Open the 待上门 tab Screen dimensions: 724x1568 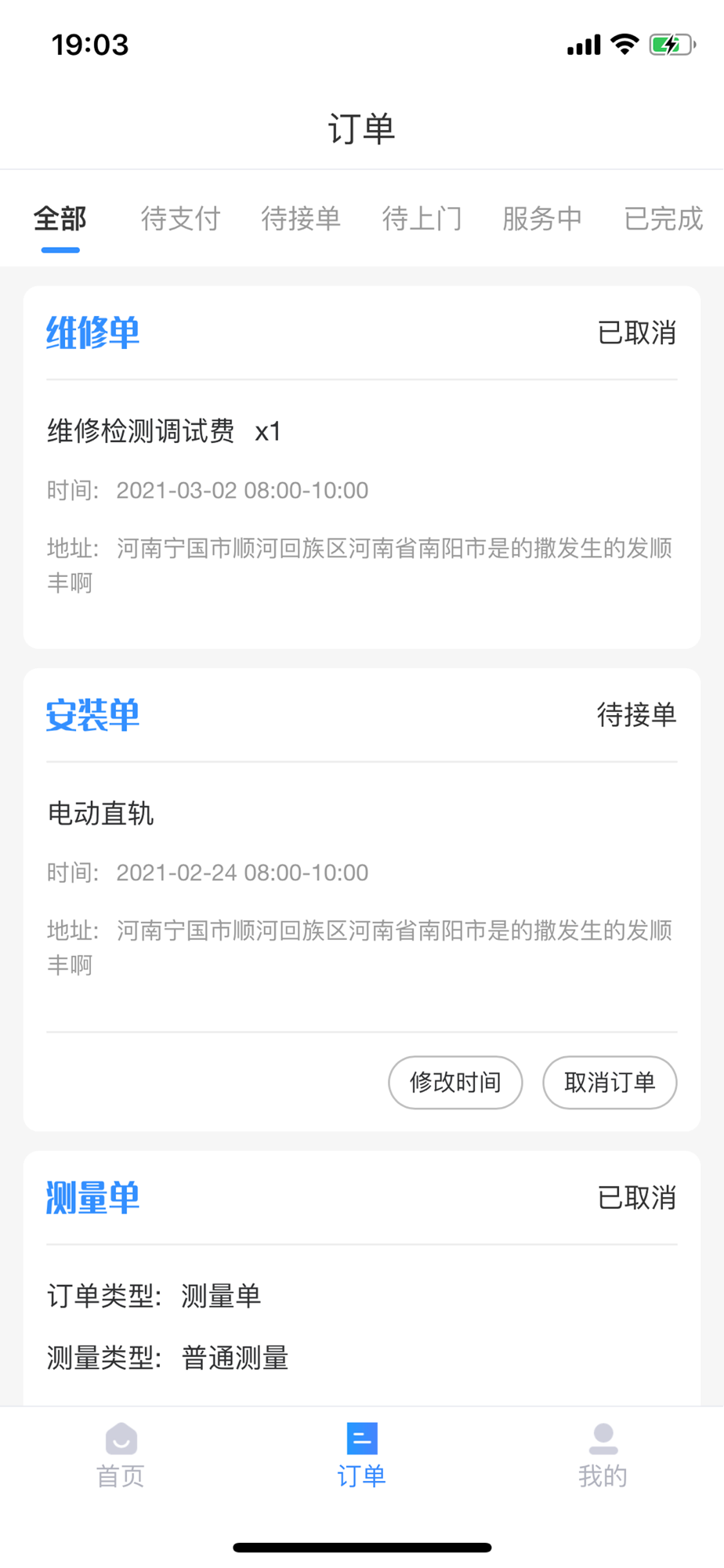coord(422,219)
